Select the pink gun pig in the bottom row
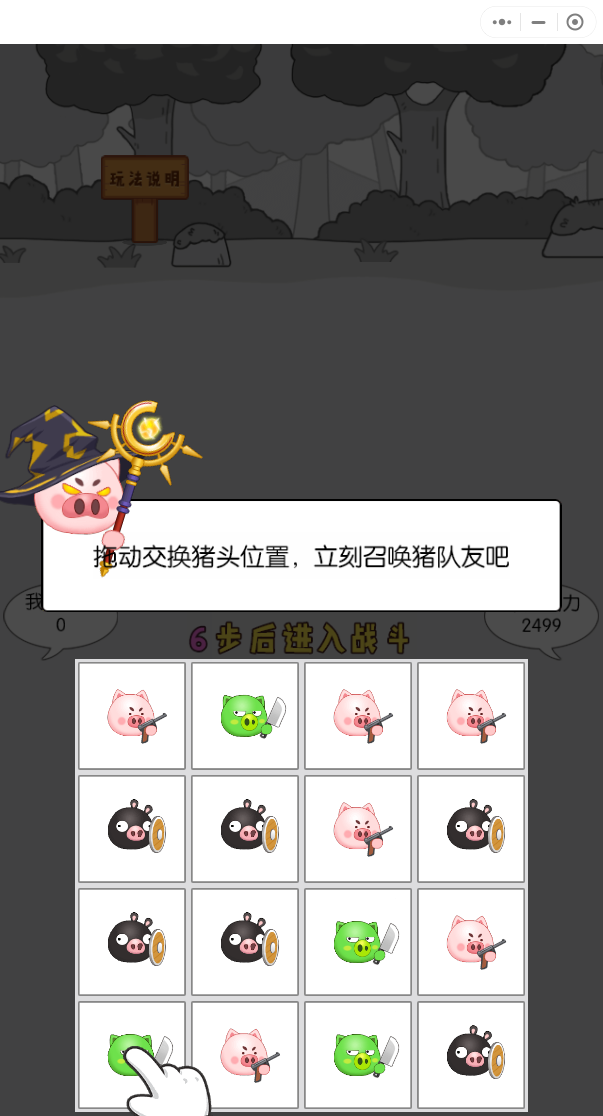Image resolution: width=603 pixels, height=1116 pixels. tap(245, 1055)
